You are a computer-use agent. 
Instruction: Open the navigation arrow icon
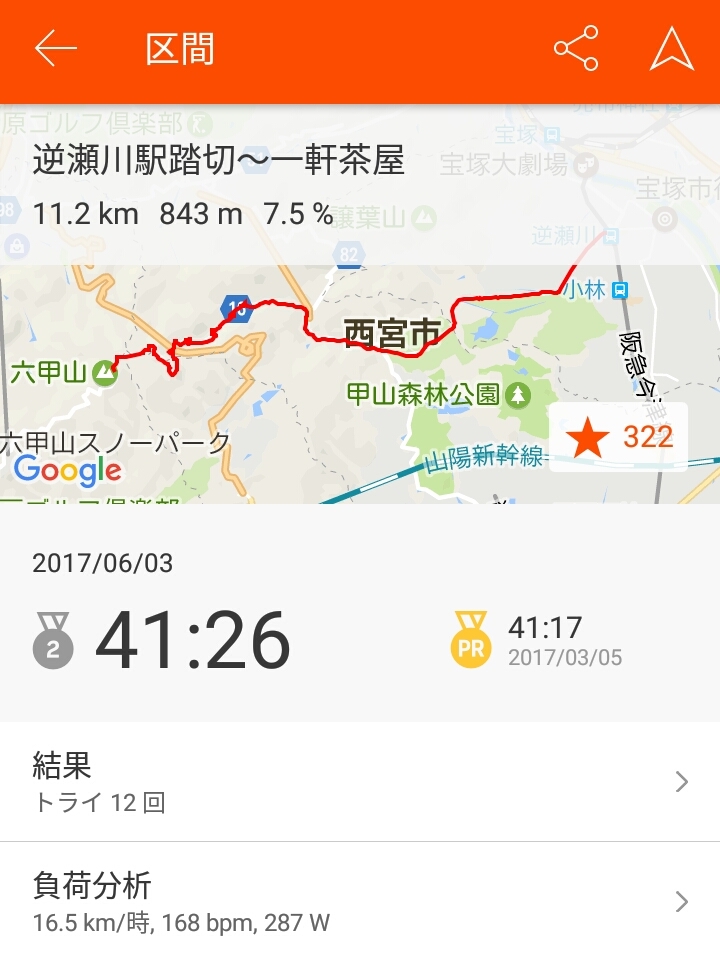point(671,50)
